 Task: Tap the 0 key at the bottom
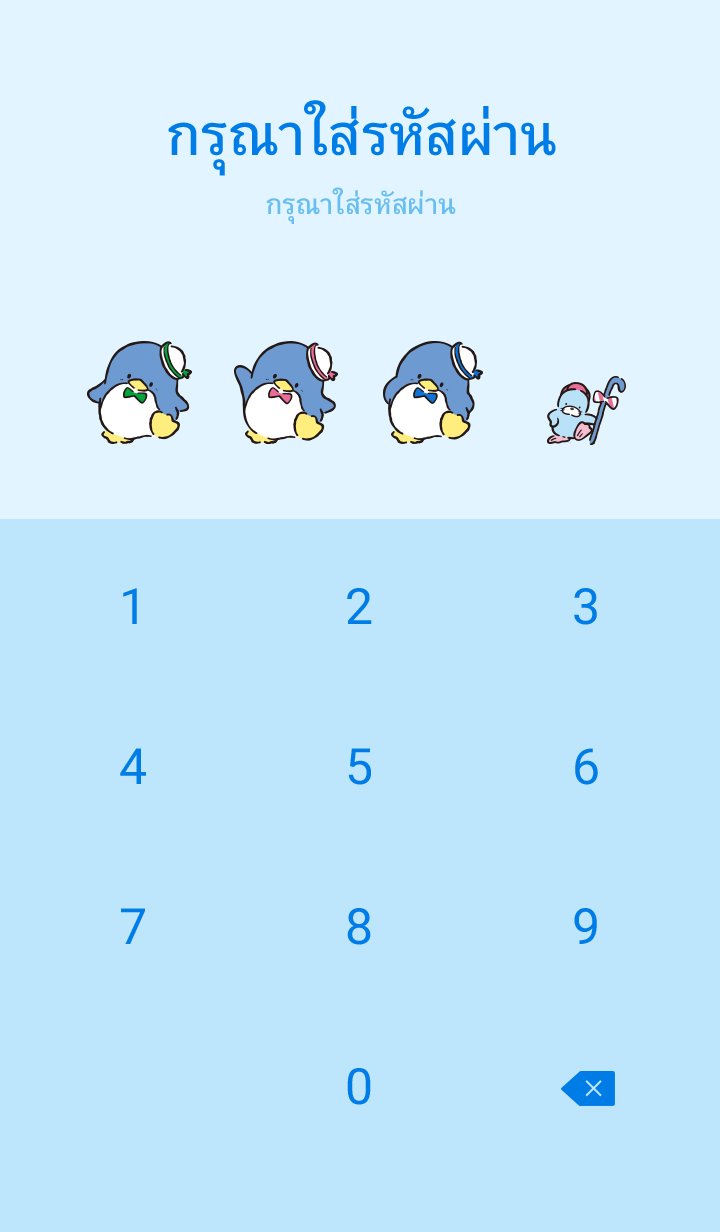[x=359, y=1087]
